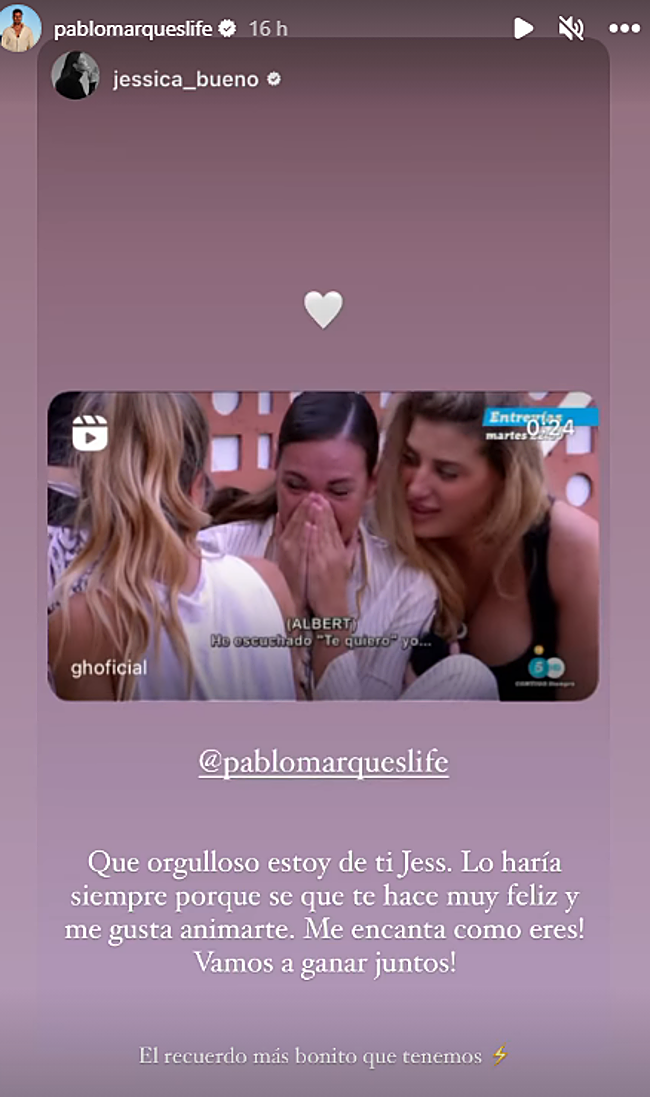The image size is (650, 1097).
Task: Open the three-dot more options menu
Action: point(623,29)
